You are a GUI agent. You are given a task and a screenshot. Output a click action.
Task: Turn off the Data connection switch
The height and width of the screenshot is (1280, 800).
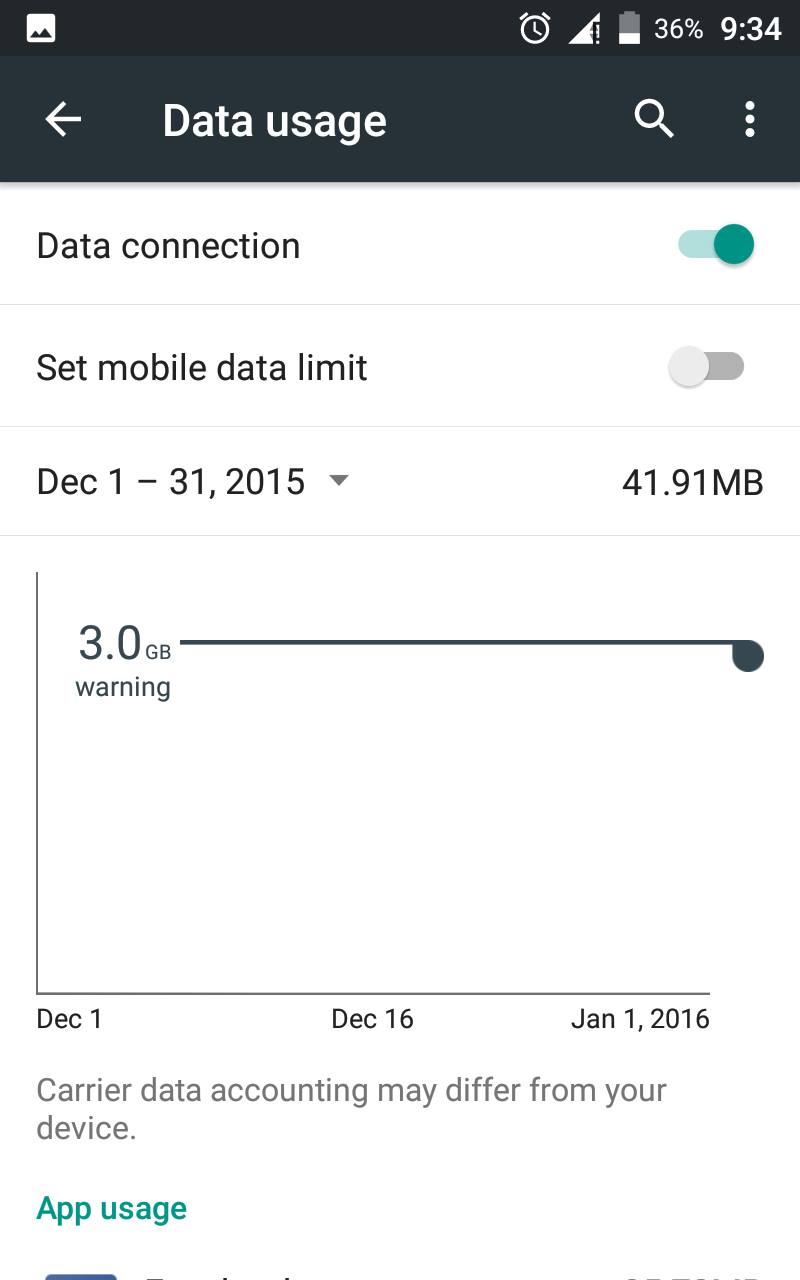pyautogui.click(x=716, y=245)
